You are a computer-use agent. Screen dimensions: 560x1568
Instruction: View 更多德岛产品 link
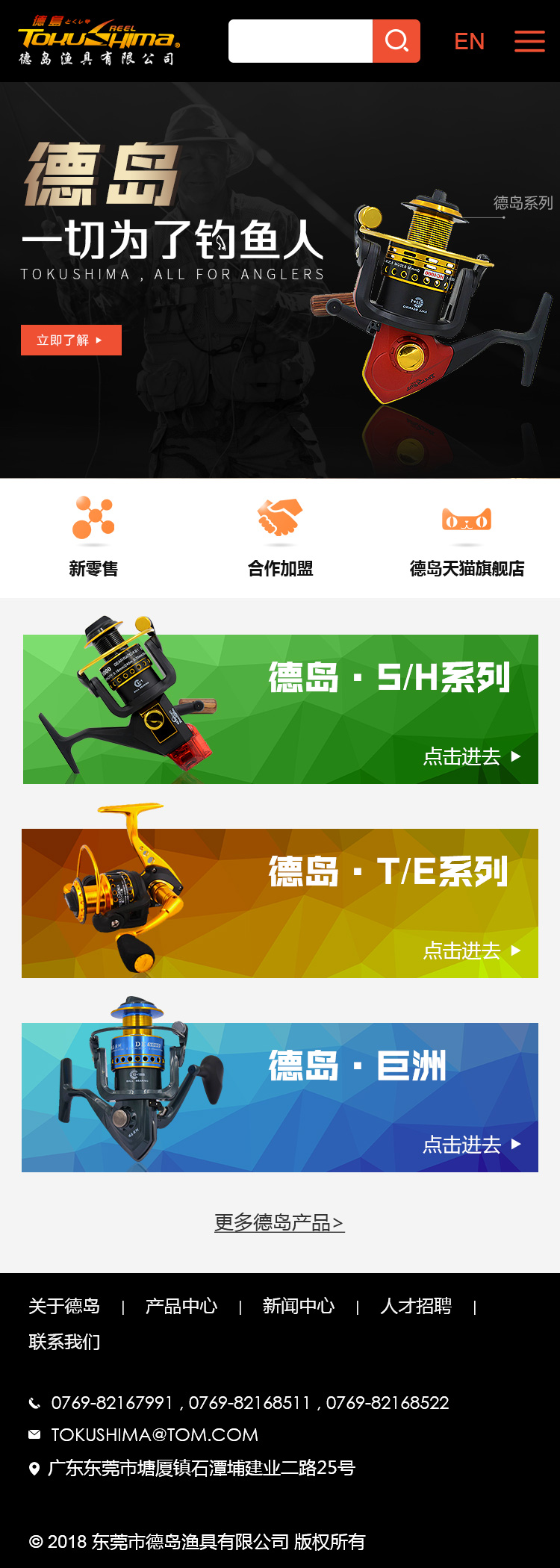(279, 1223)
